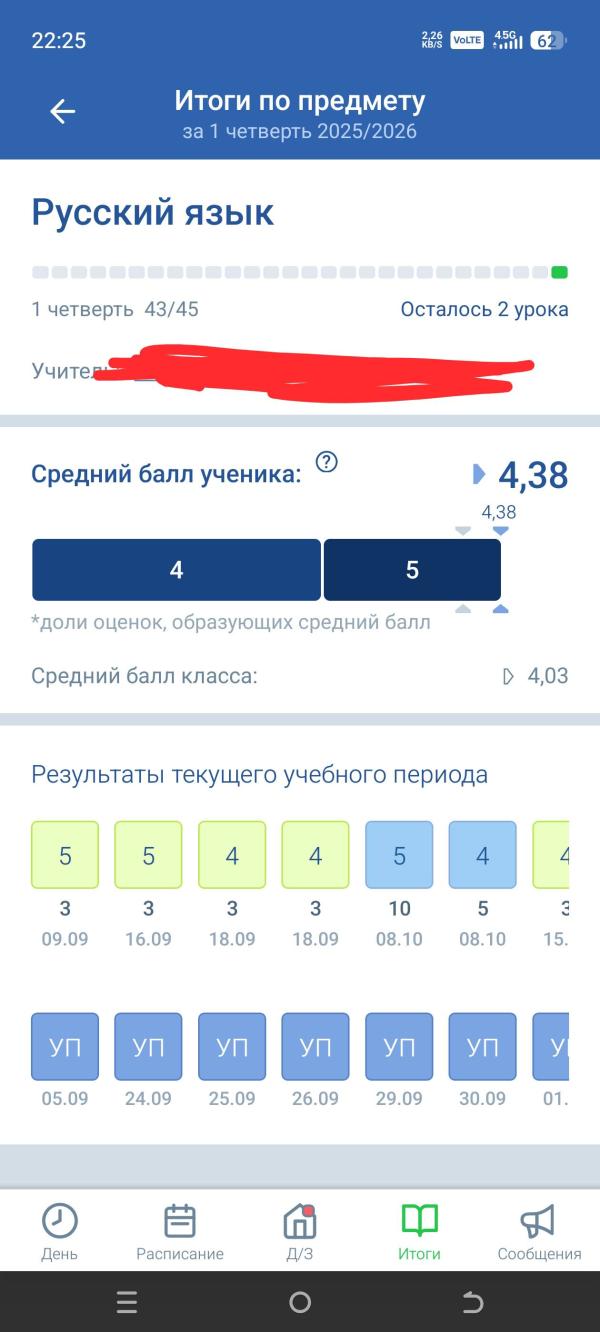This screenshot has width=600, height=1332.
Task: Switch to the Расписание tab
Action: click(180, 1231)
